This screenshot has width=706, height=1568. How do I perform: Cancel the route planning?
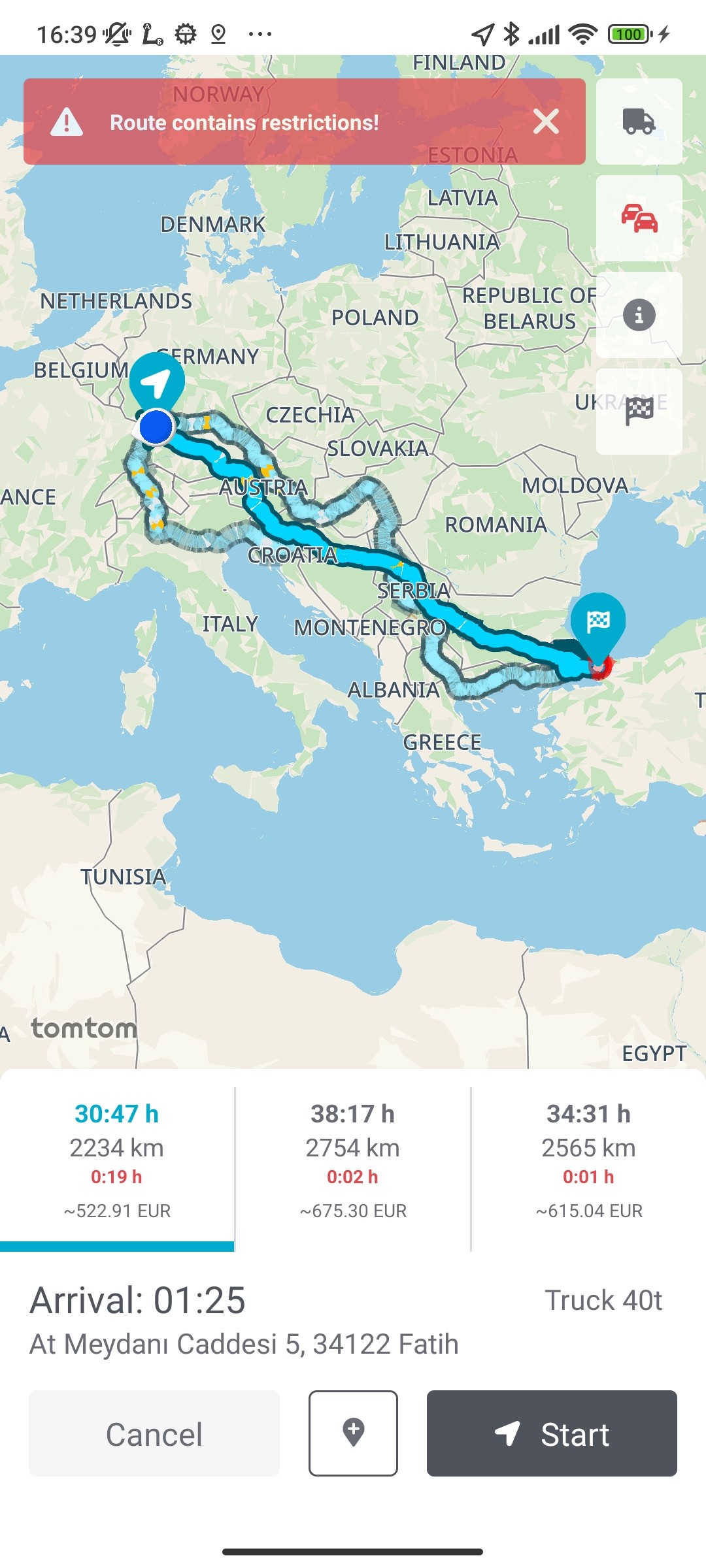click(154, 1433)
